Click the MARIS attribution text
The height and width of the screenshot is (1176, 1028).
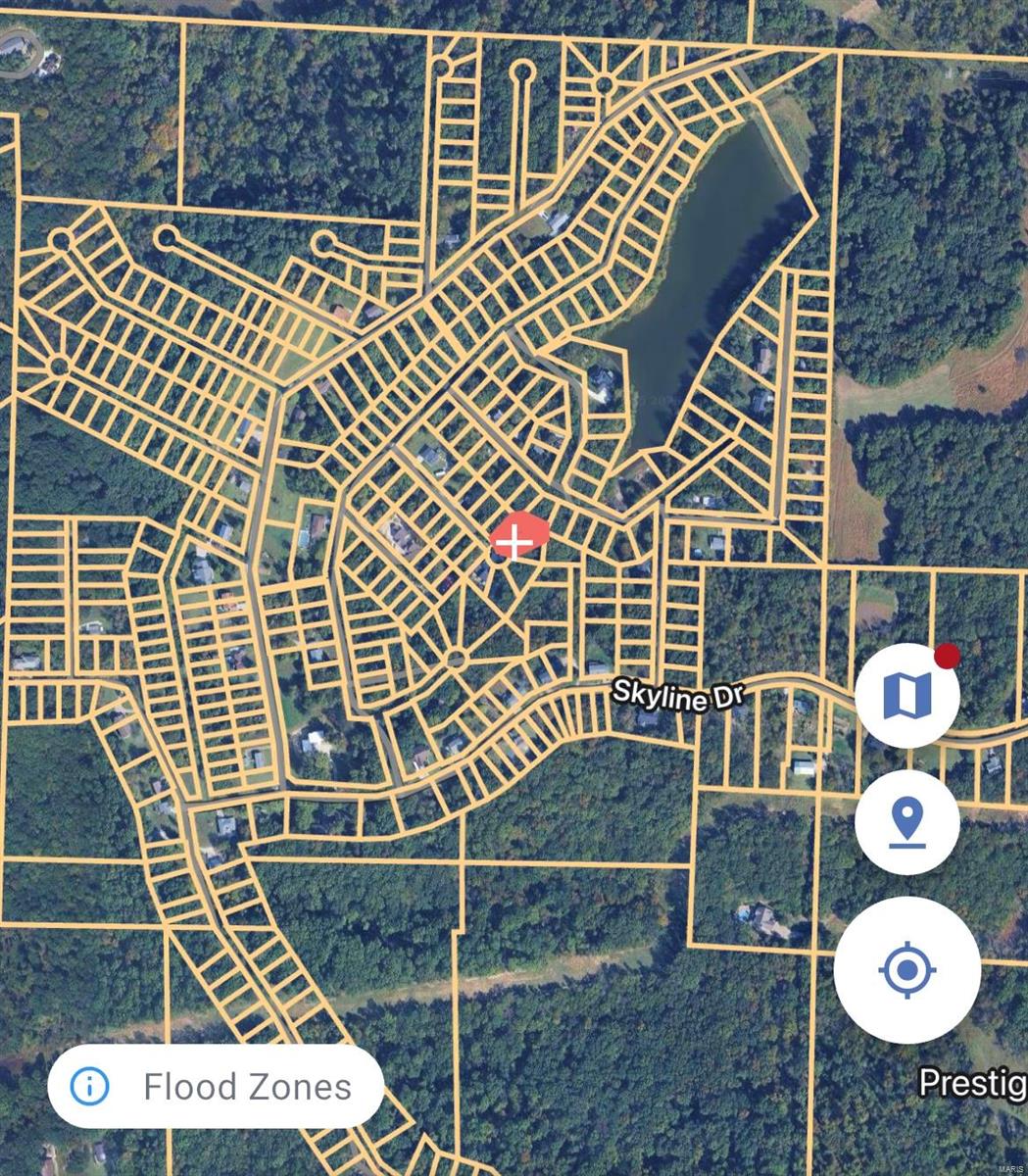[1014, 1169]
